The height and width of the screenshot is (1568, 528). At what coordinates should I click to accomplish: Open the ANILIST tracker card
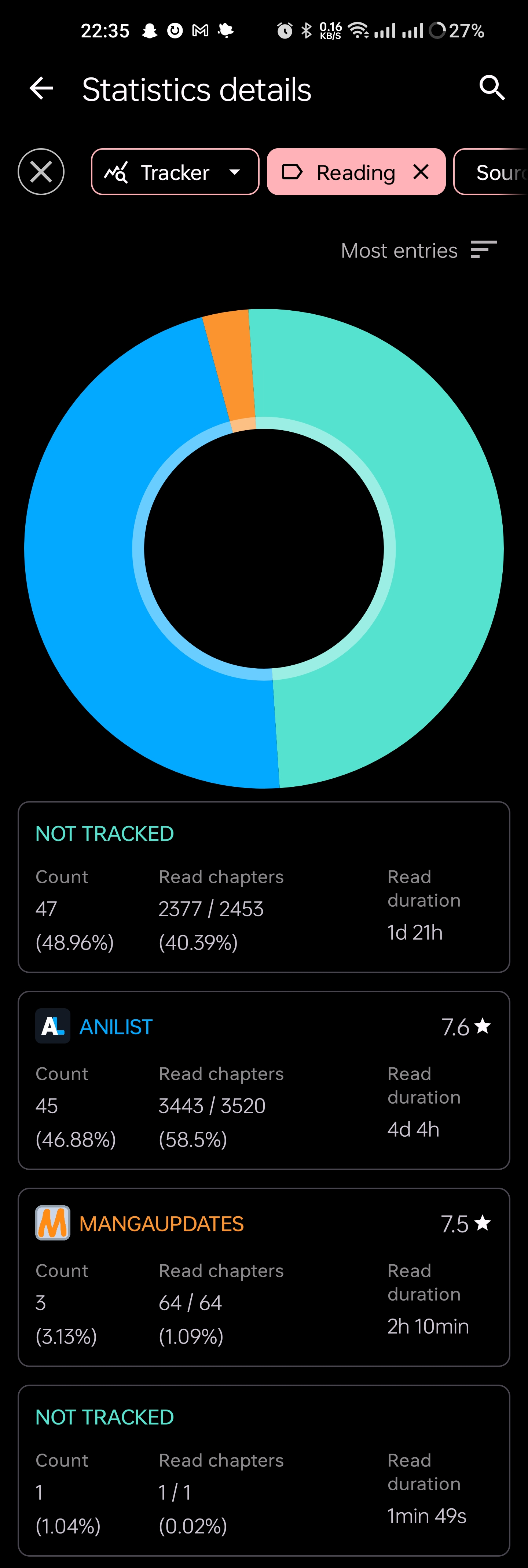pyautogui.click(x=263, y=1081)
